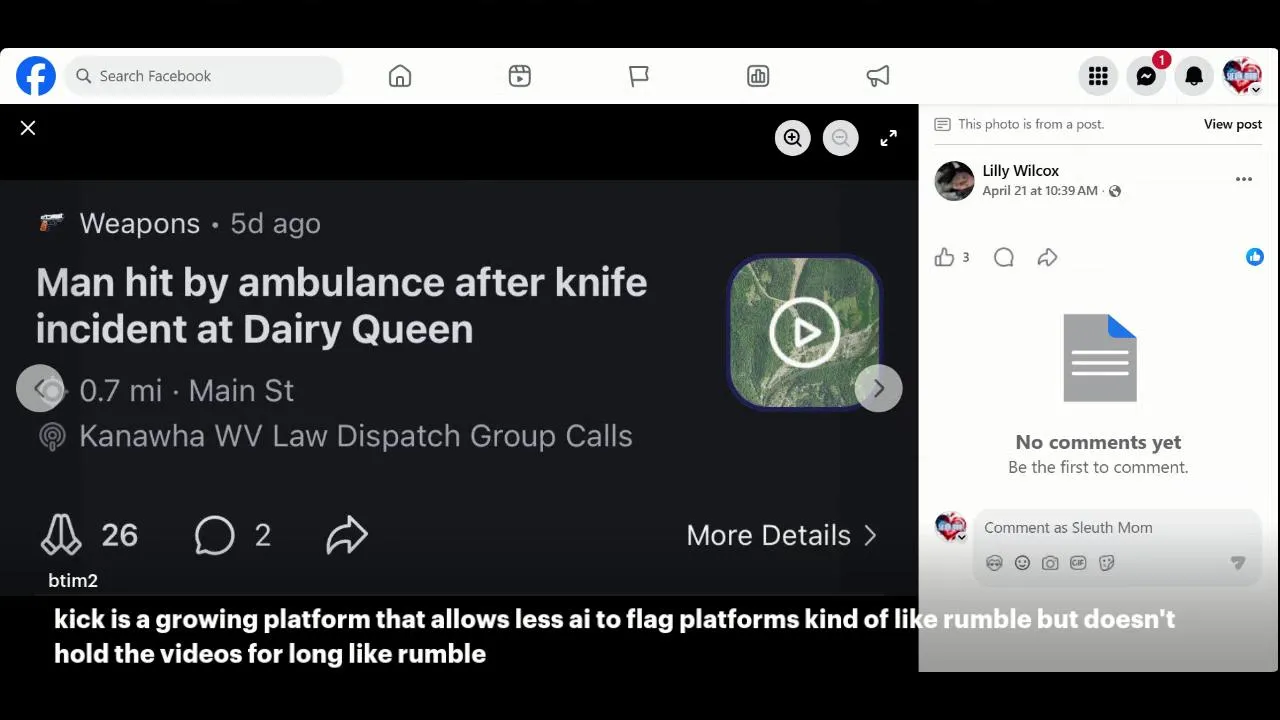This screenshot has height=720, width=1280.
Task: Open the Pages flag tab
Action: [x=638, y=76]
